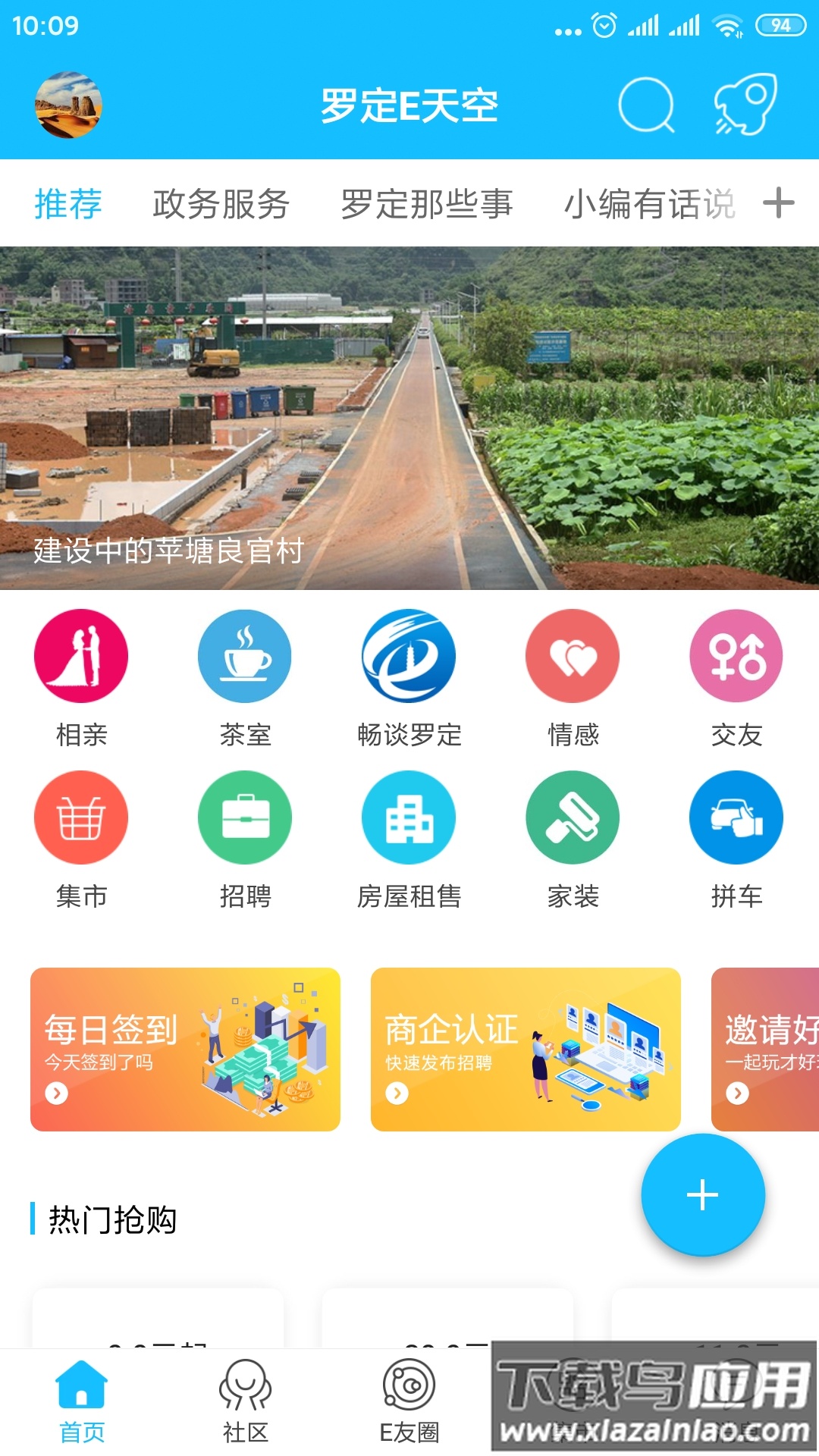Open the 茶室 tearoom section icon
Screen dimensions: 819x1456
point(244,656)
